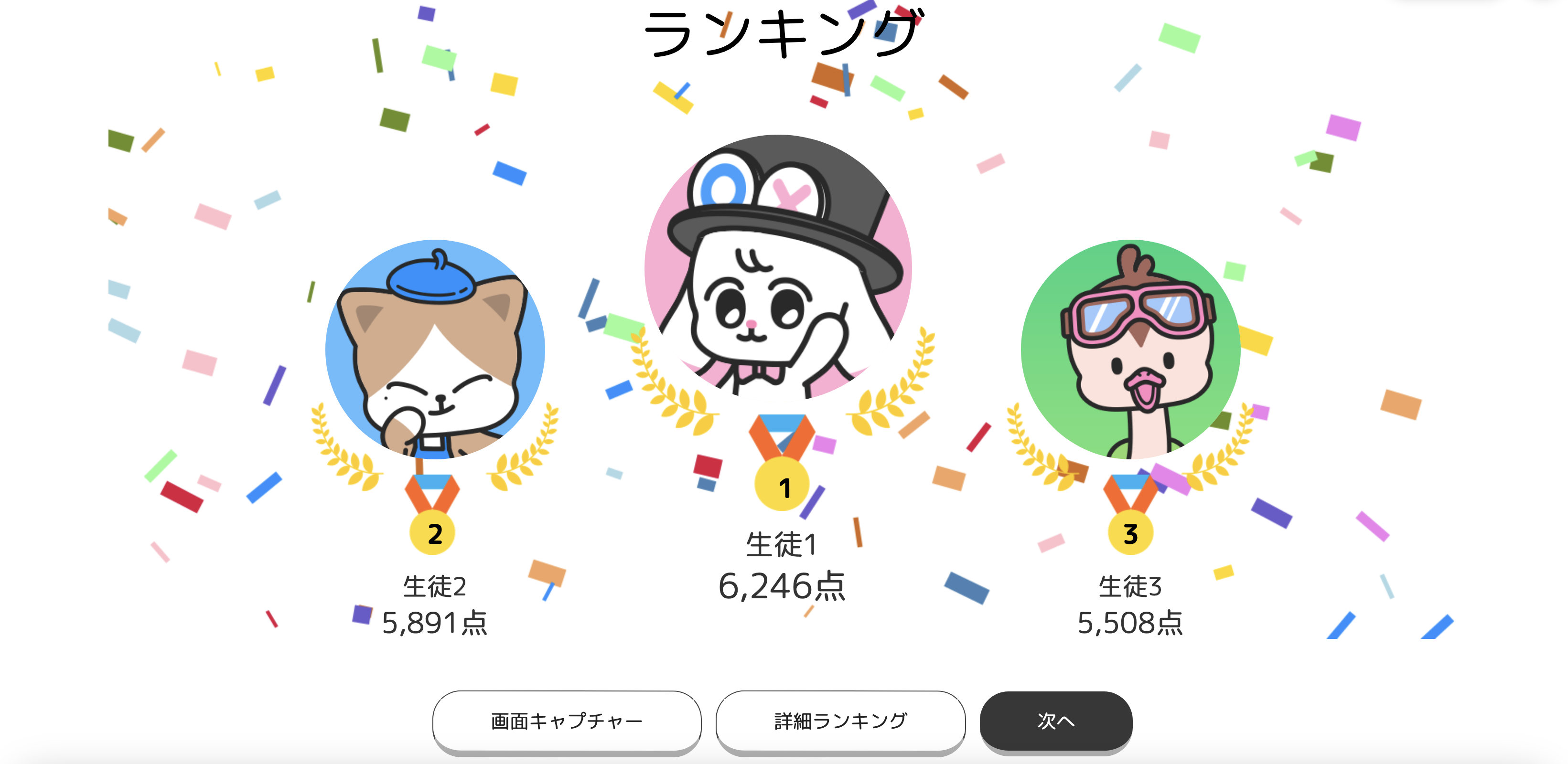1568x764 pixels.
Task: Go to the next screen with 次へ
Action: [1055, 721]
